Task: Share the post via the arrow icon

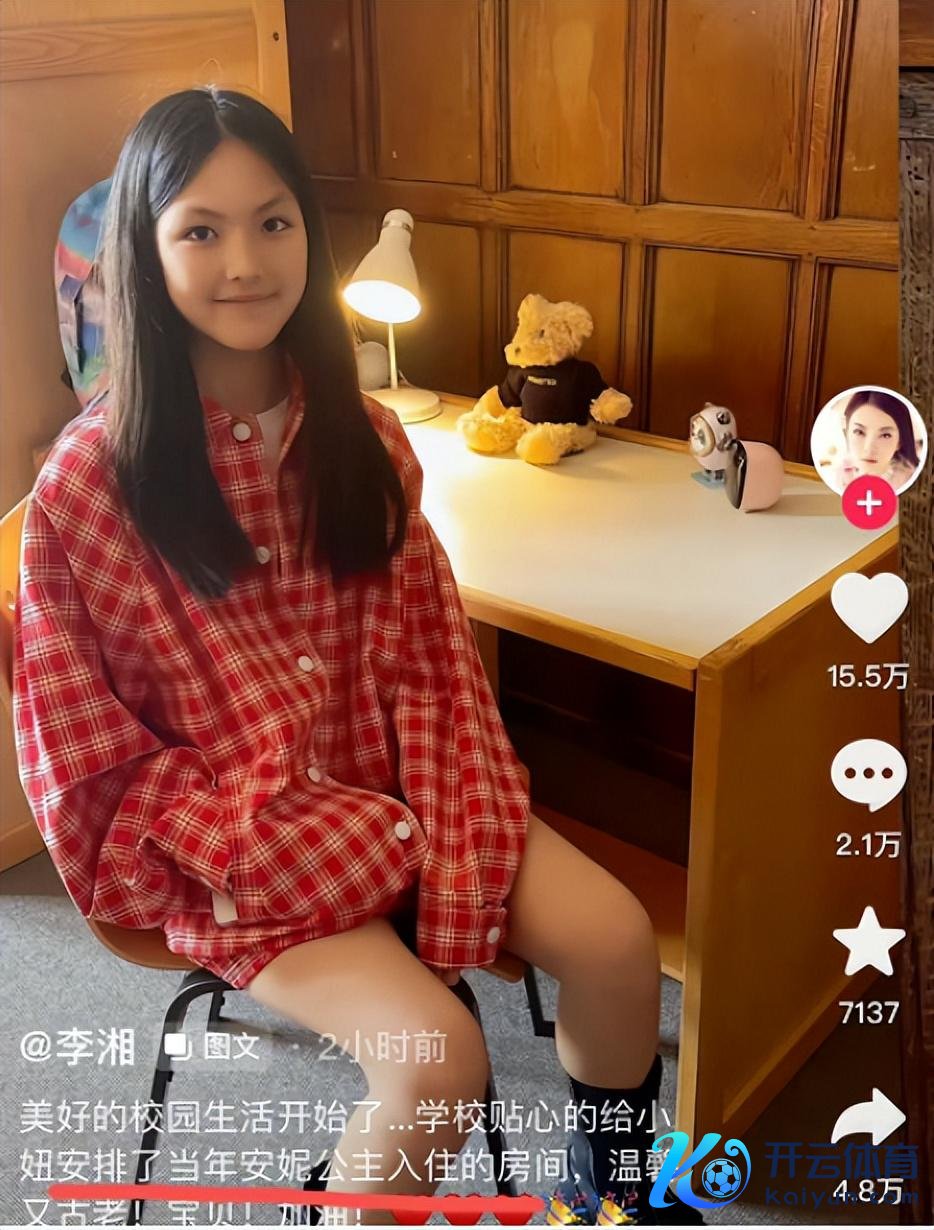Action: (x=869, y=1116)
